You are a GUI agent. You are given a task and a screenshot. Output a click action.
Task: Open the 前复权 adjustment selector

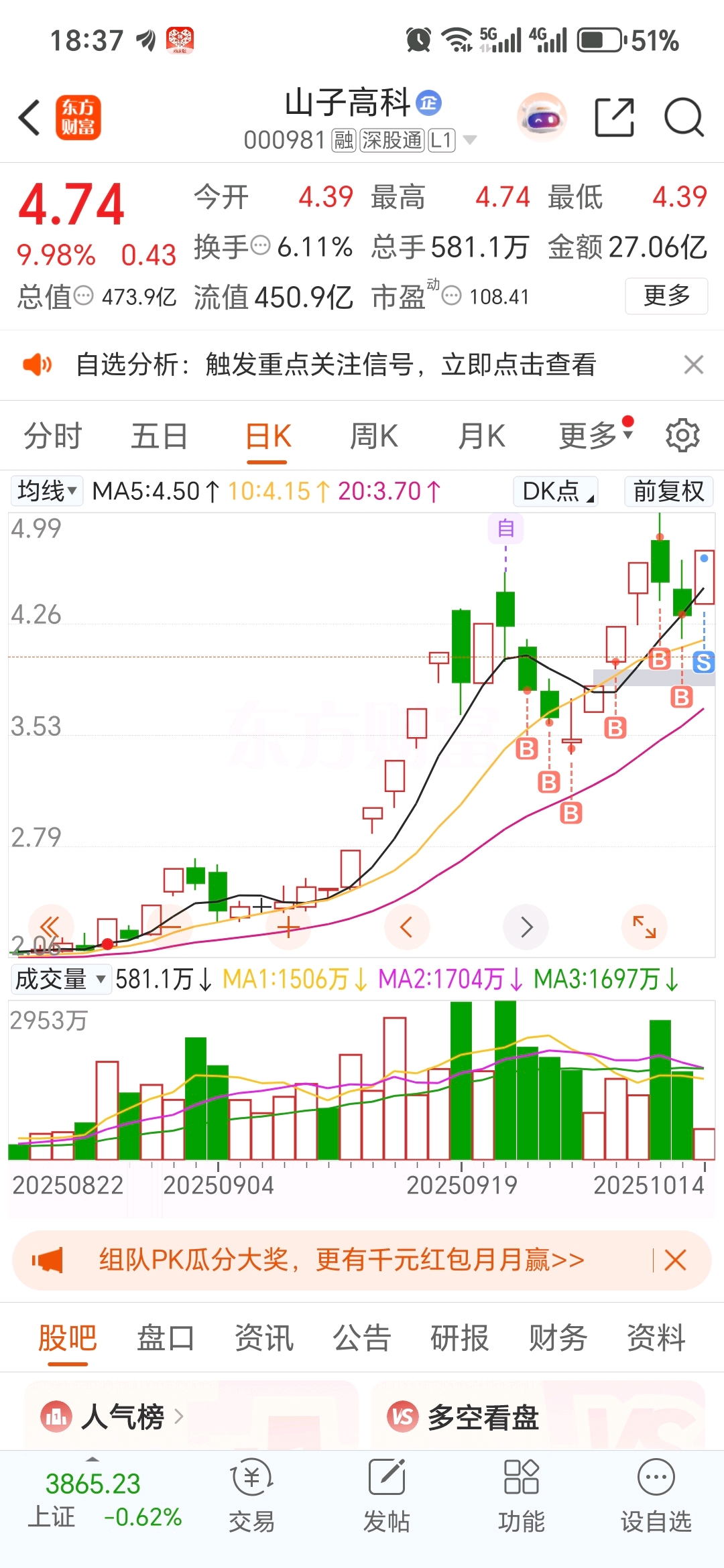click(668, 491)
